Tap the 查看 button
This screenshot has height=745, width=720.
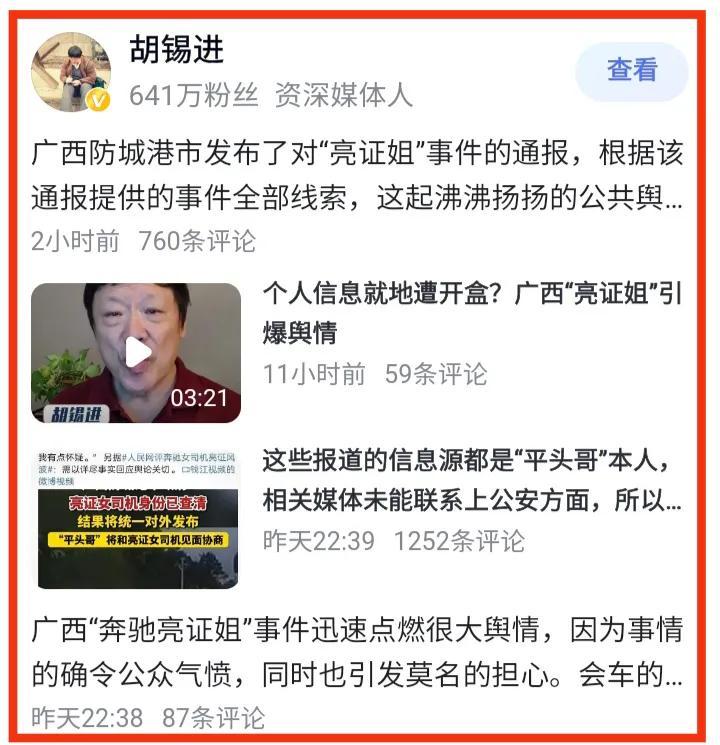pyautogui.click(x=631, y=71)
